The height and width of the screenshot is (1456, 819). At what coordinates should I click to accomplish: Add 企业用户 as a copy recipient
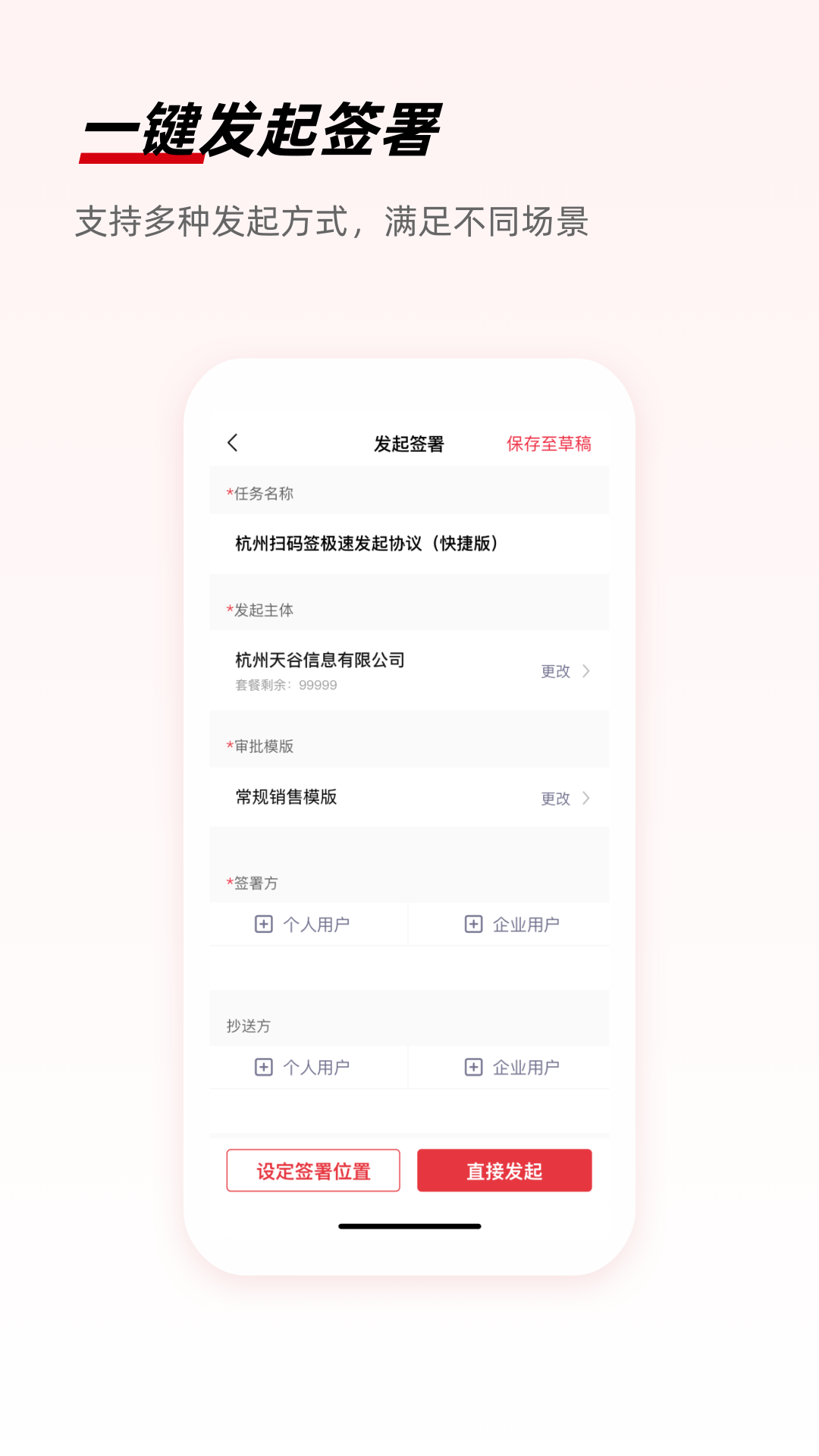(x=510, y=1066)
